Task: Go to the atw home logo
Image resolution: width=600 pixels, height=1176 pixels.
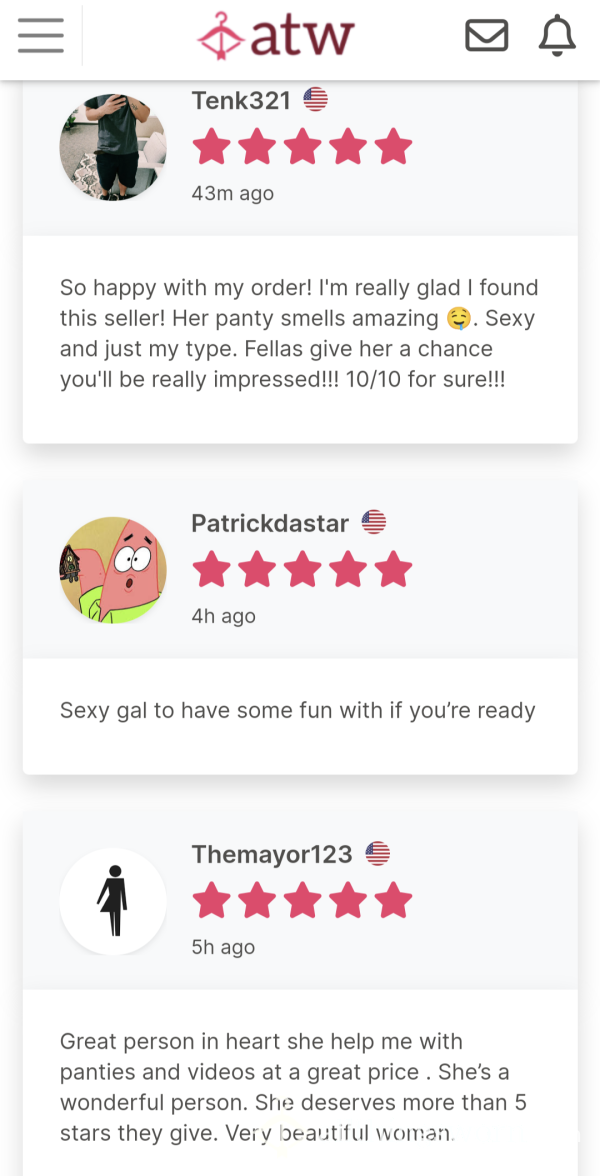Action: [x=276, y=35]
